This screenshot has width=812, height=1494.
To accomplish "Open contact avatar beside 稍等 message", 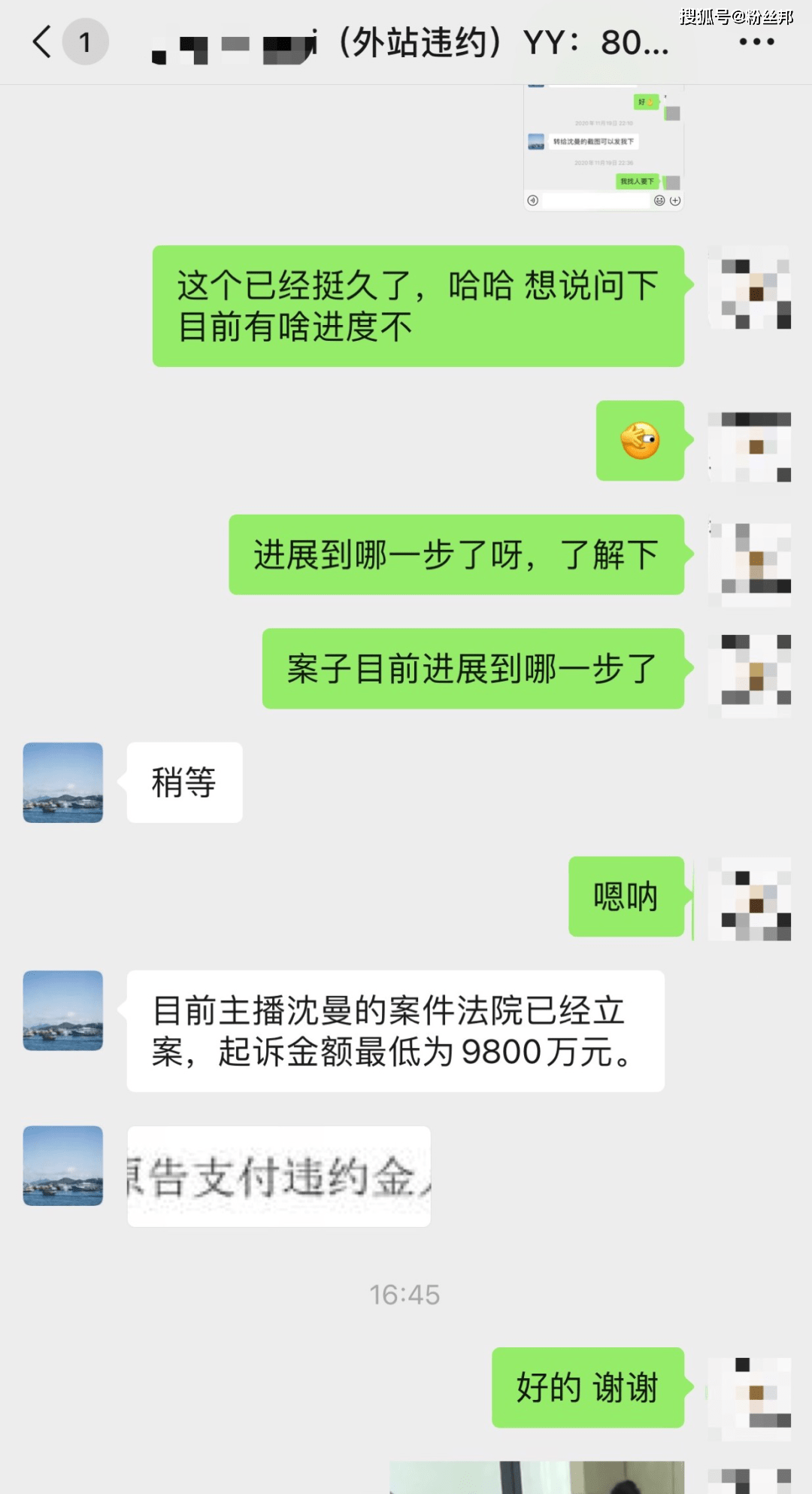I will coord(63,782).
